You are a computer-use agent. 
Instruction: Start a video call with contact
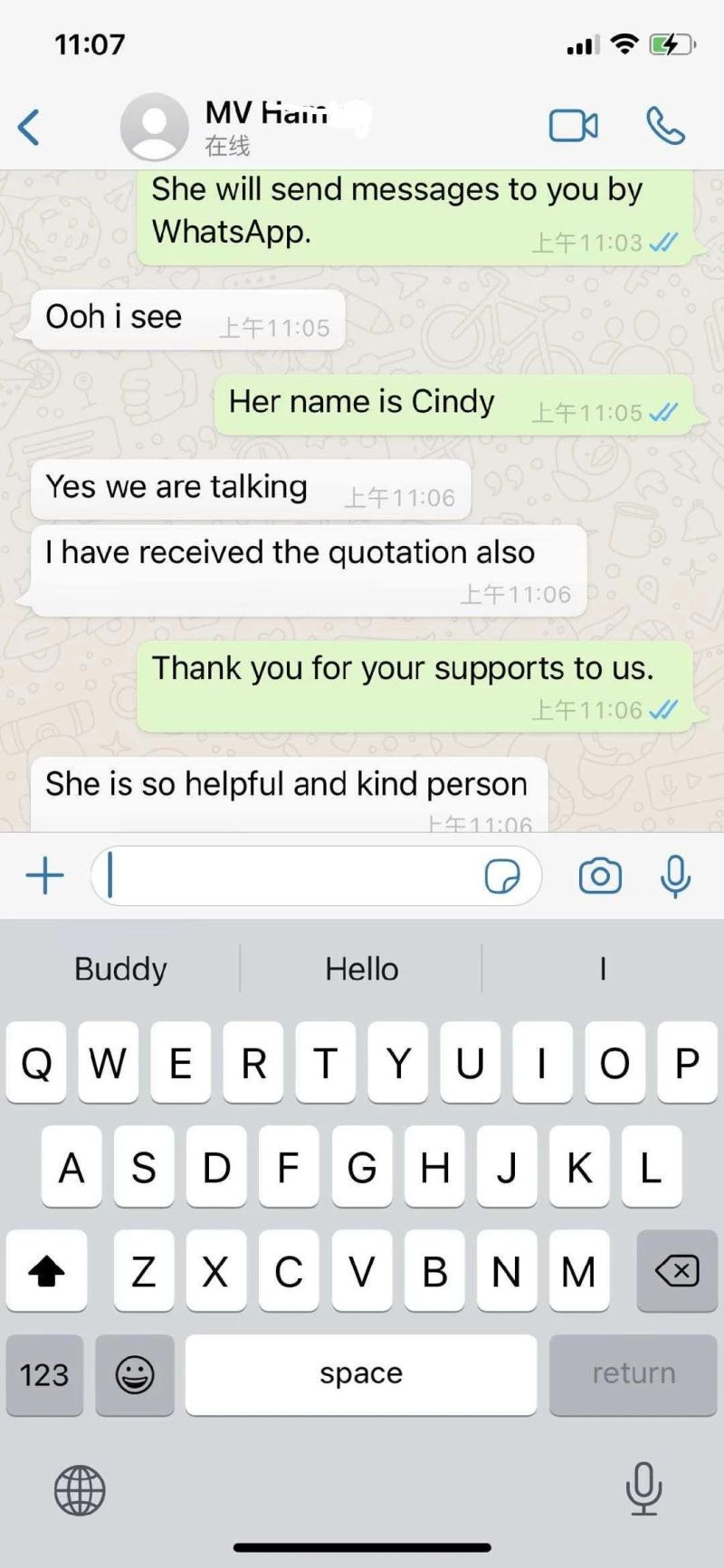pos(574,126)
